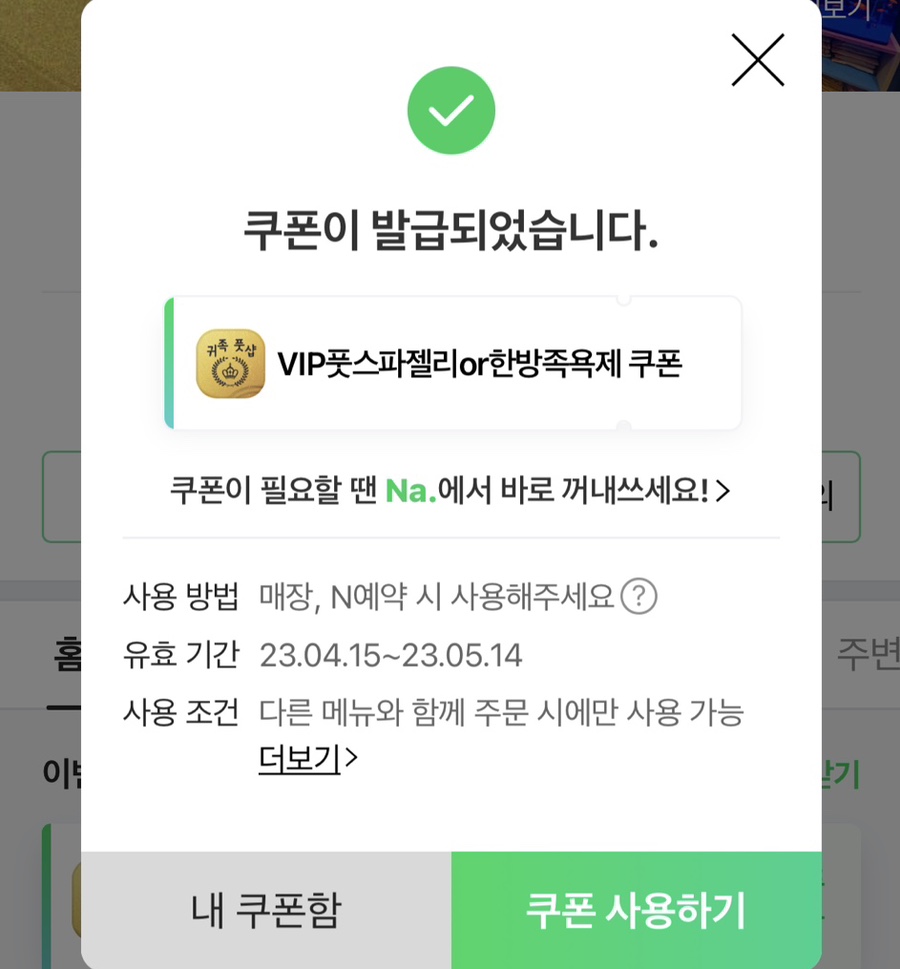Screen dimensions: 900x969
Task: Go to 내 쿠폰함
Action: (x=266, y=910)
